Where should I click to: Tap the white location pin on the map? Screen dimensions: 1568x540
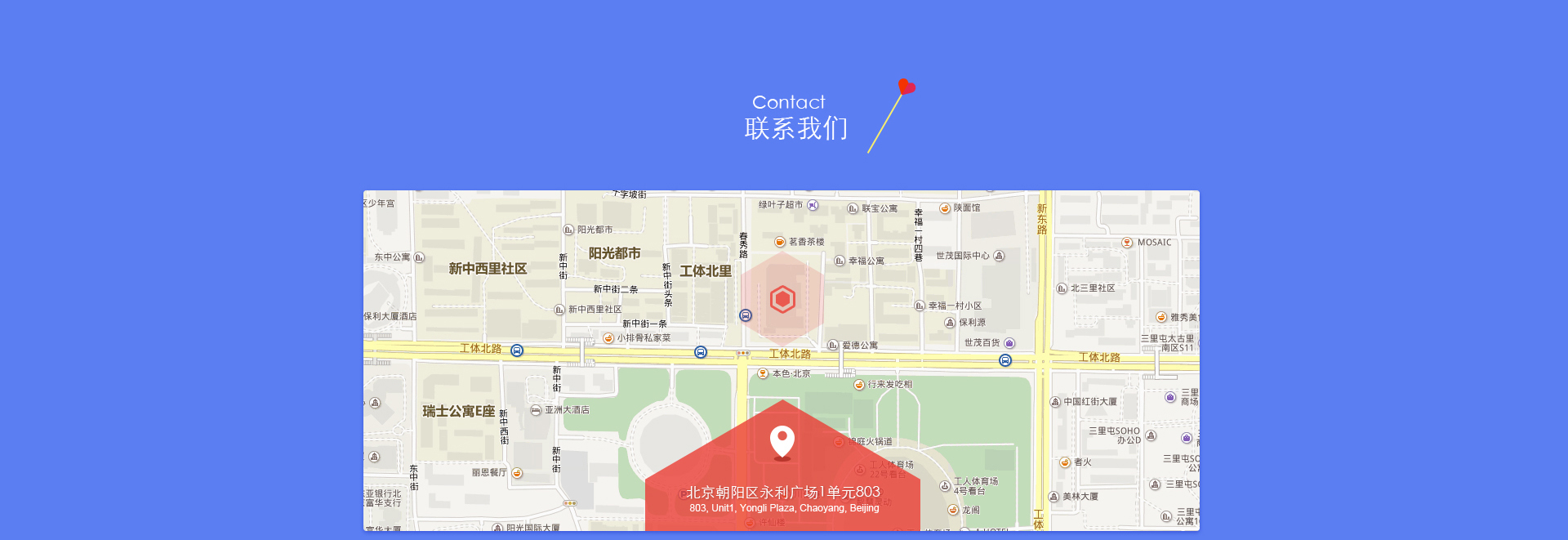[x=782, y=442]
